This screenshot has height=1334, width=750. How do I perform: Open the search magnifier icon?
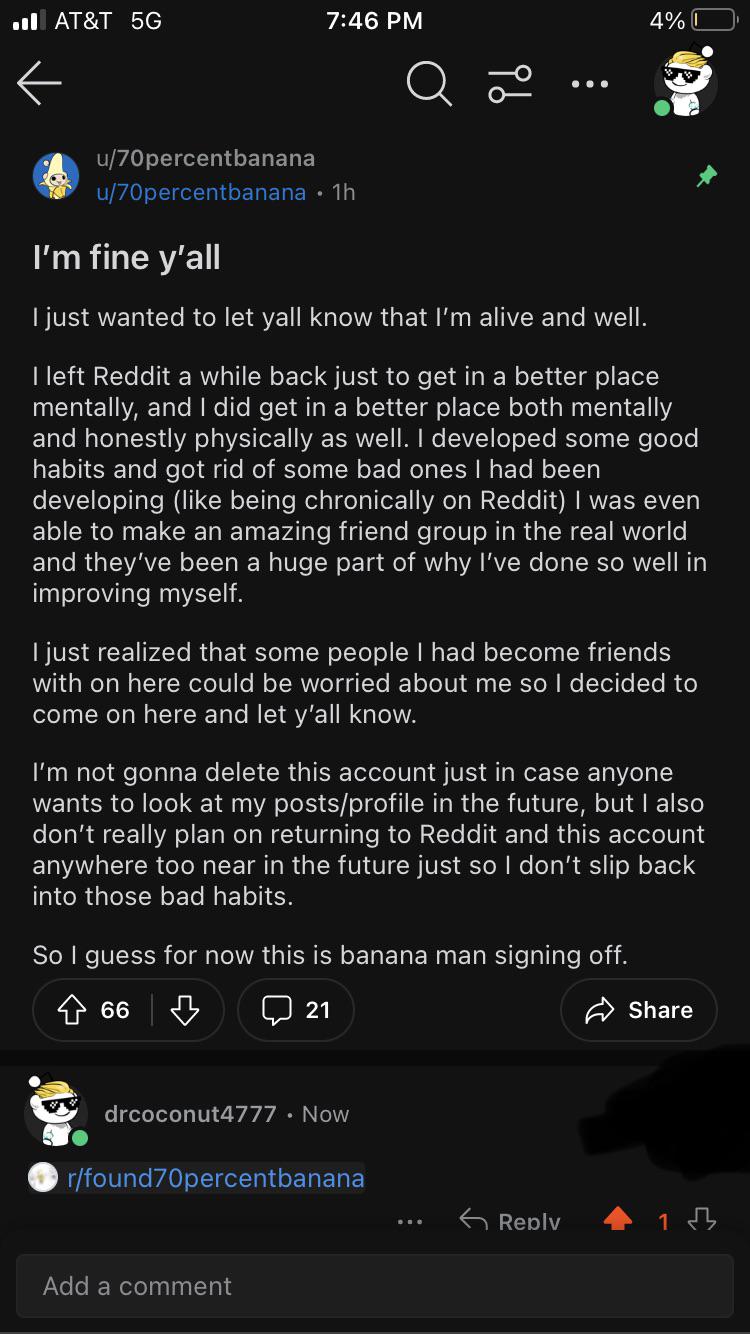[x=429, y=84]
